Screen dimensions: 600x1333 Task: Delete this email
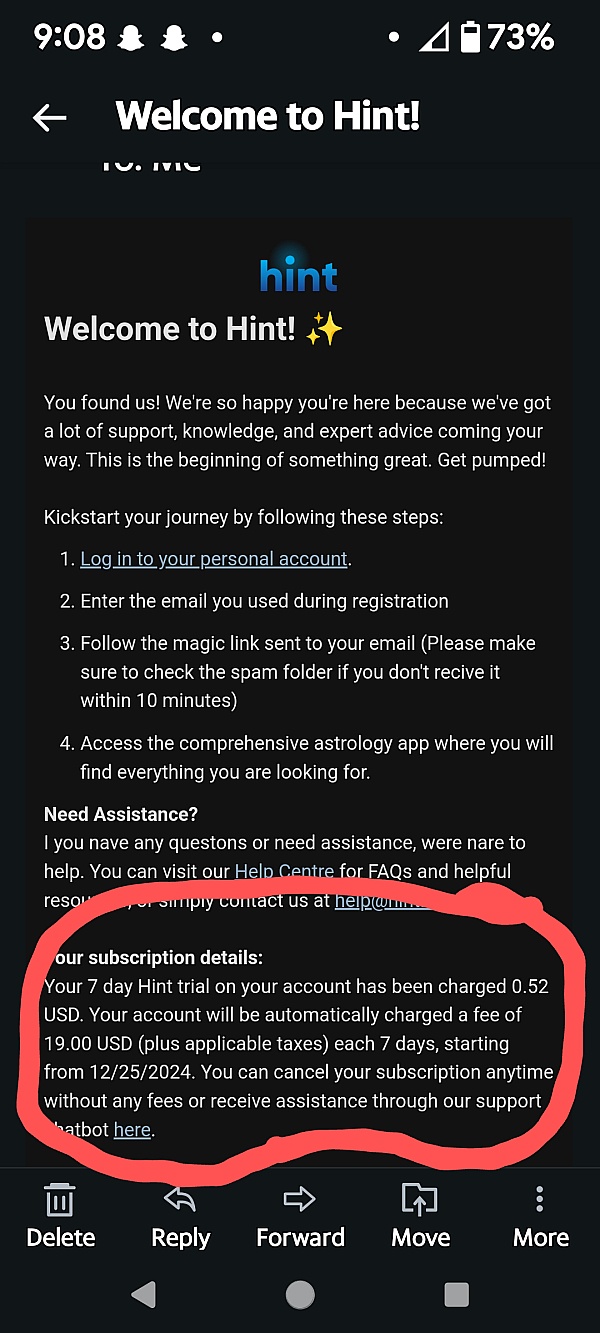coord(61,1217)
